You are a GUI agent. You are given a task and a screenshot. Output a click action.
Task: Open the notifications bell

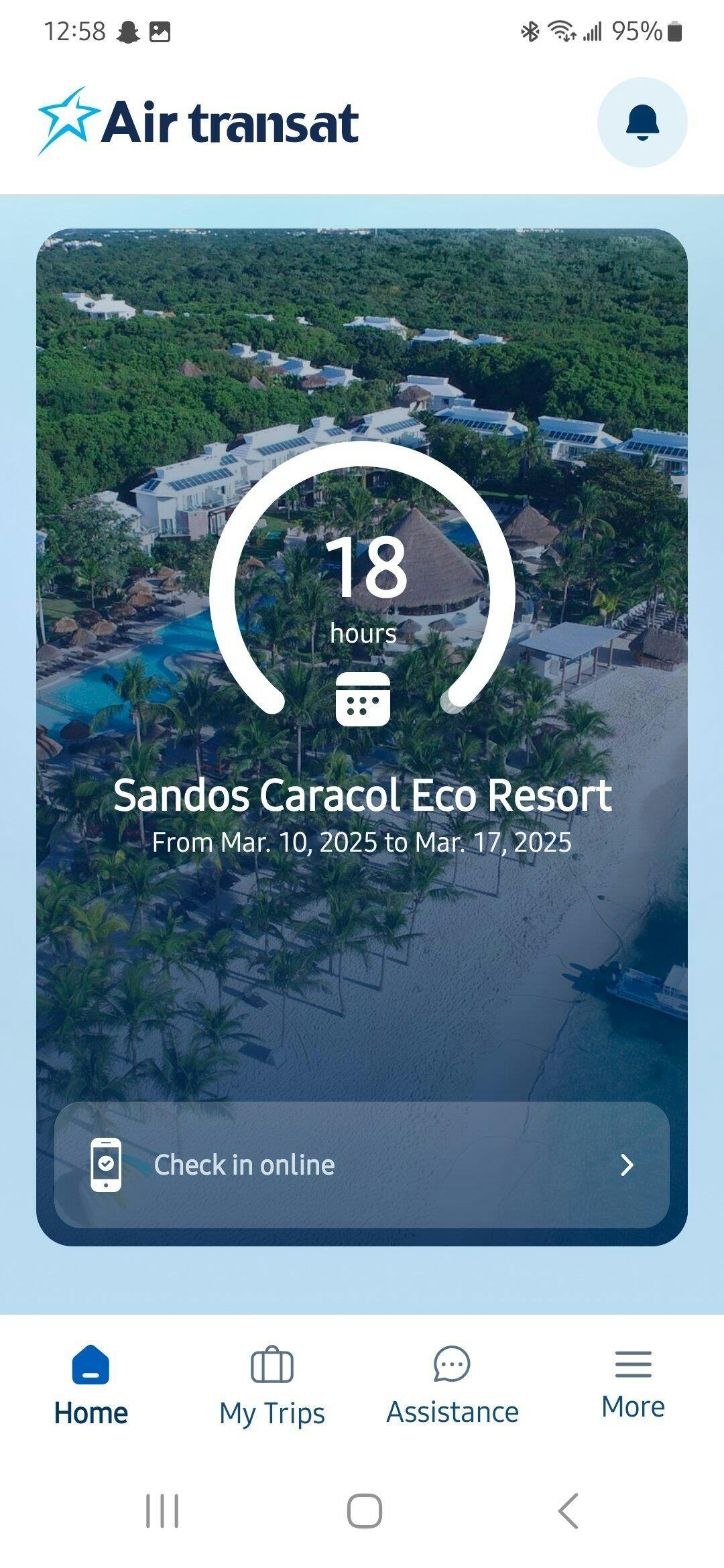pos(642,122)
